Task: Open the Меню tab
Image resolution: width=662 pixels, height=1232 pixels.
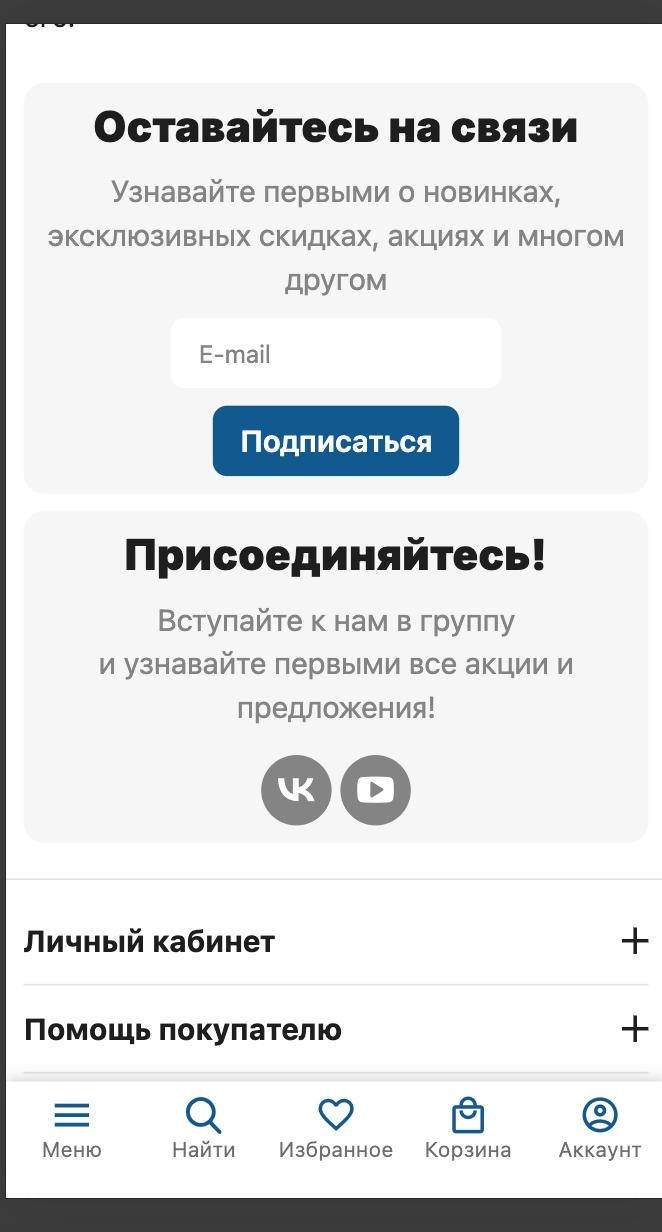Action: point(72,1130)
